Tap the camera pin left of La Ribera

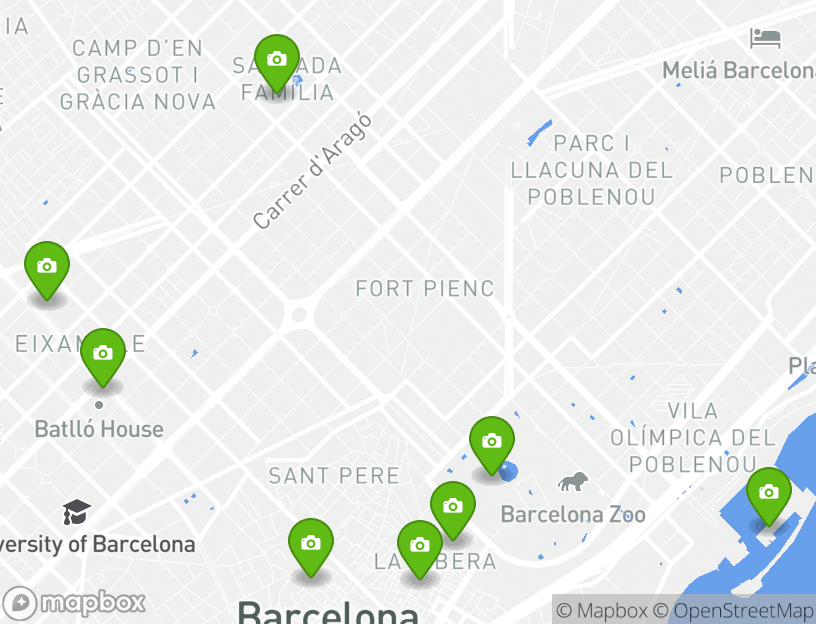pos(419,546)
